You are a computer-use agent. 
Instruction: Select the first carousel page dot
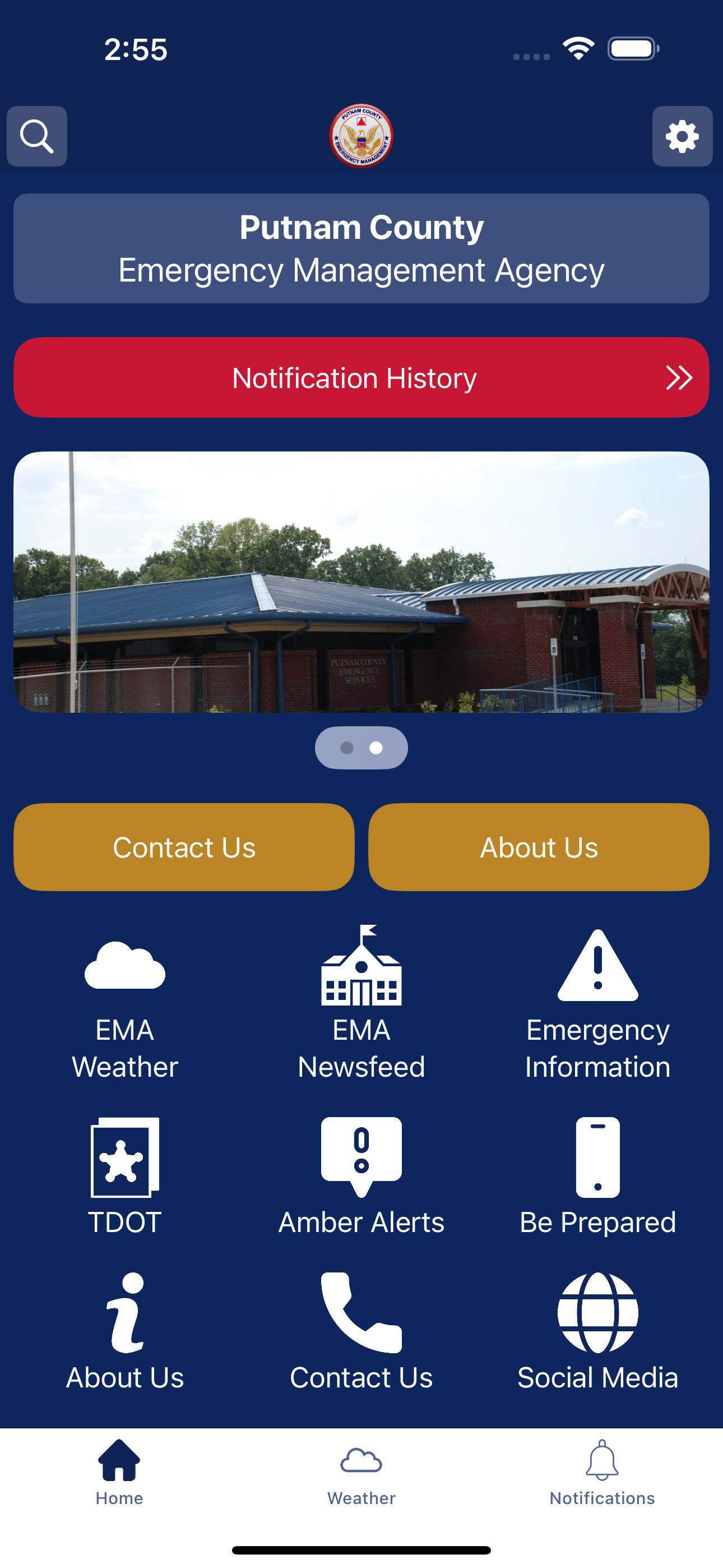tap(347, 748)
